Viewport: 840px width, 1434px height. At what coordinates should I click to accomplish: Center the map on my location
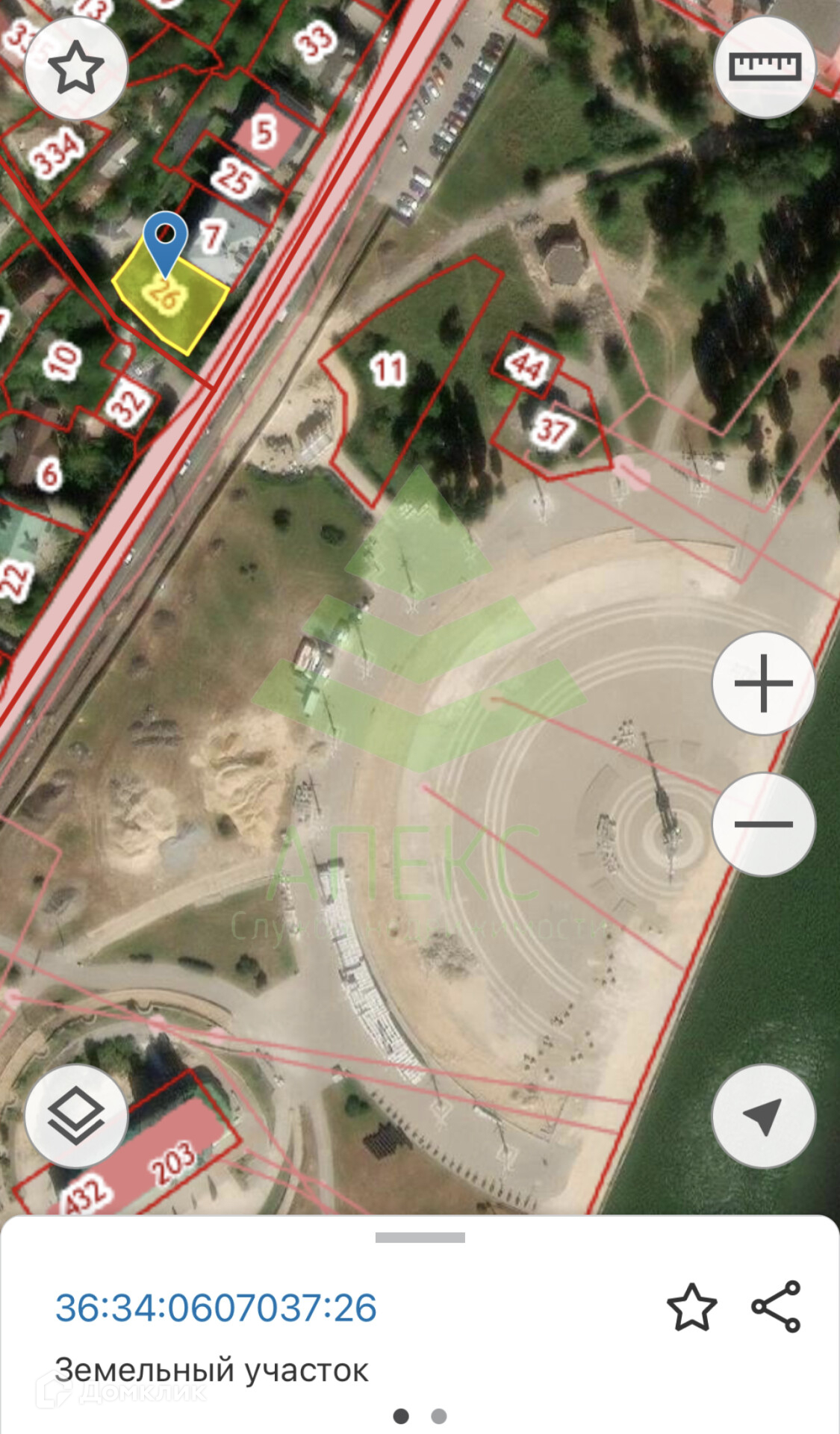point(763,1116)
